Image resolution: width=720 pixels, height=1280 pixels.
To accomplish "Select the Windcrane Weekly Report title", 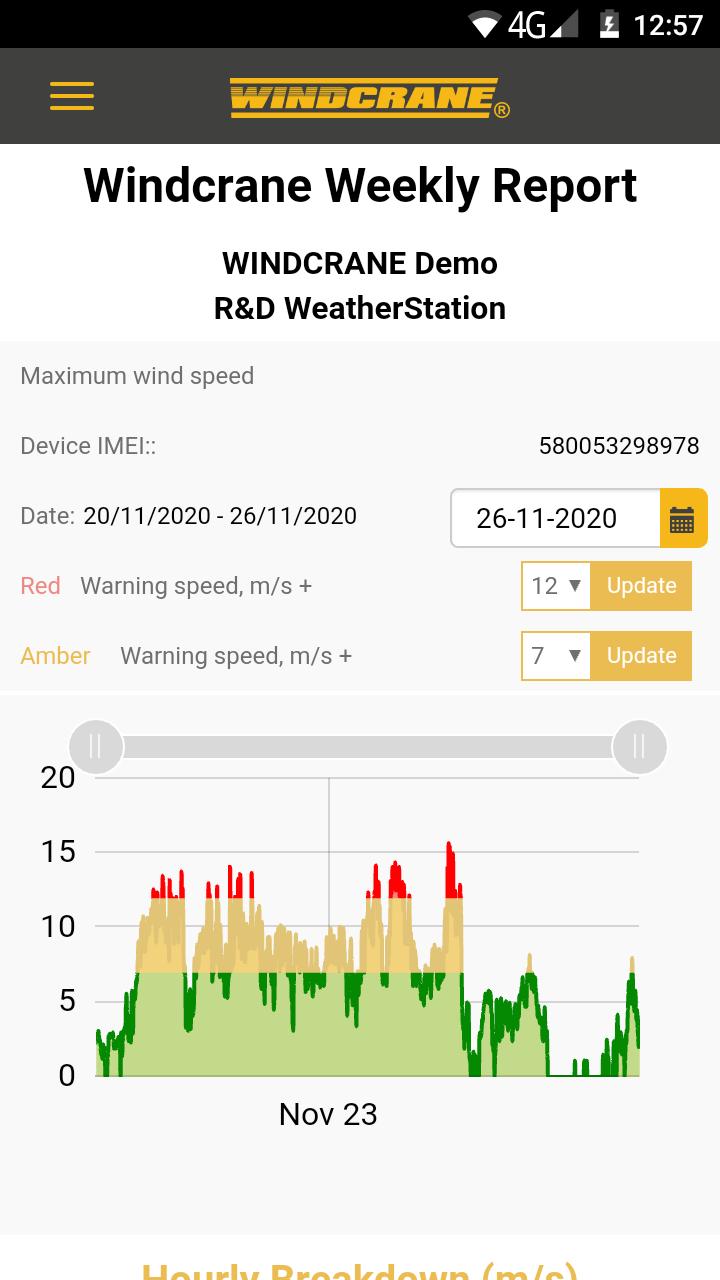I will click(360, 185).
